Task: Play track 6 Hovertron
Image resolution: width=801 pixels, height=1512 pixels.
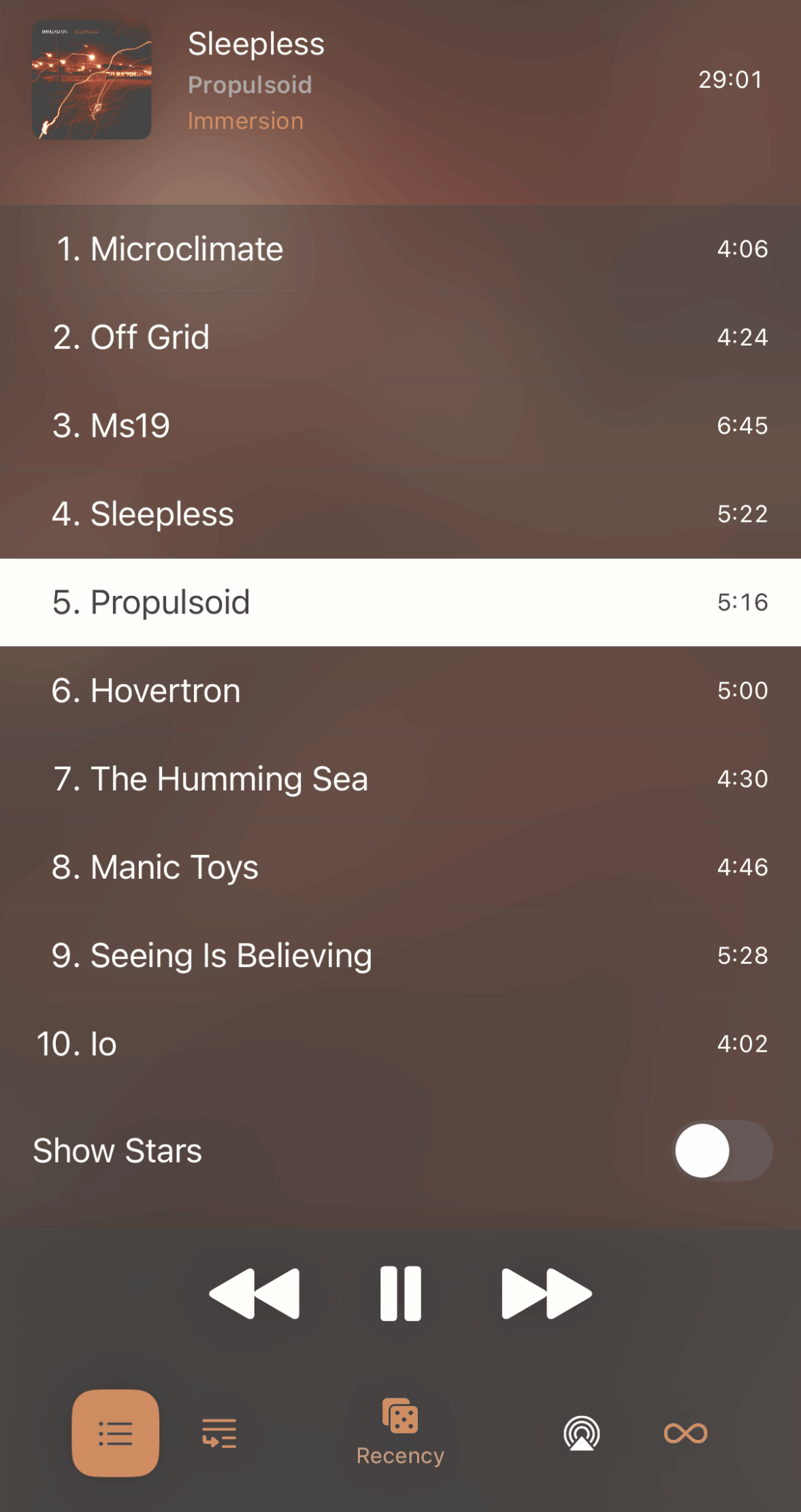Action: click(x=400, y=691)
